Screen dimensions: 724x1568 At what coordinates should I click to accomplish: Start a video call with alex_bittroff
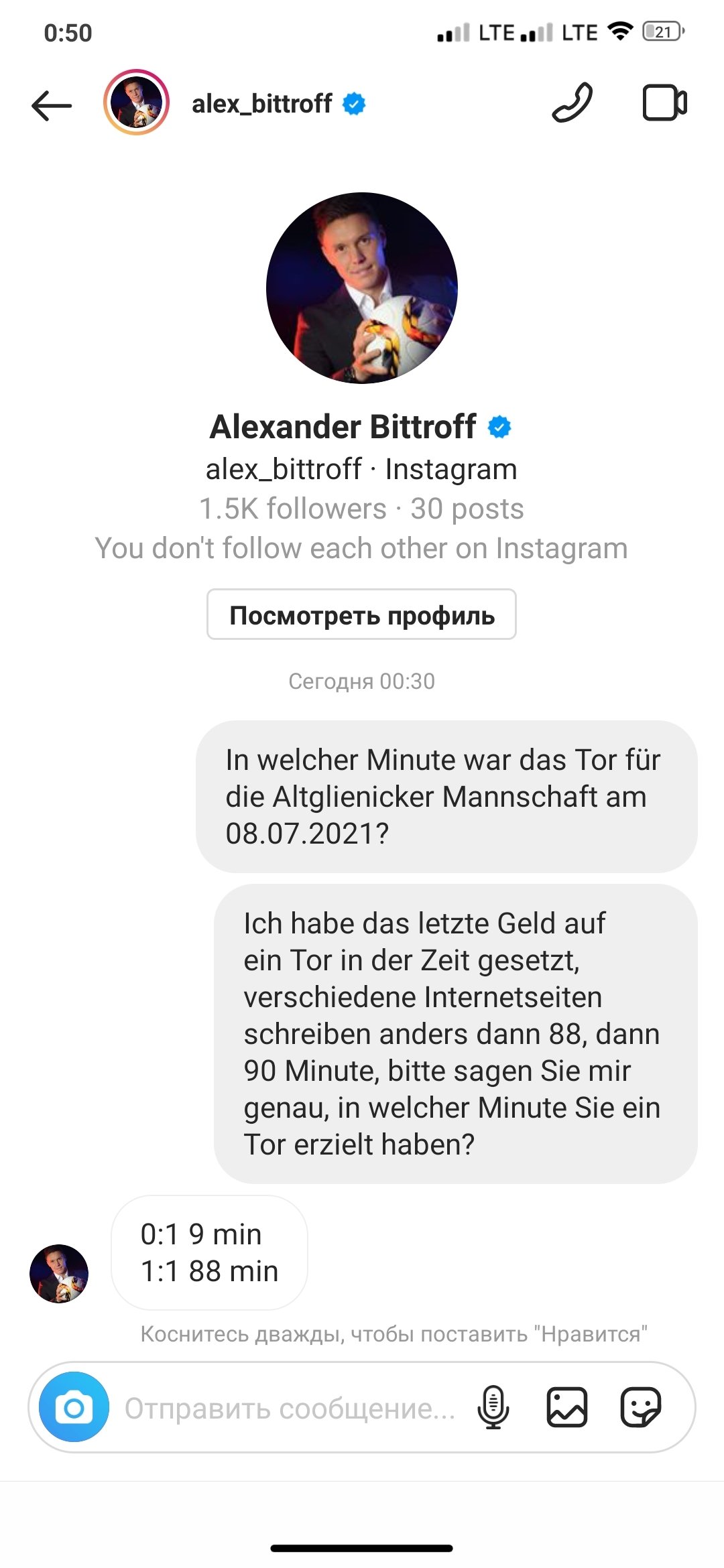pyautogui.click(x=664, y=103)
